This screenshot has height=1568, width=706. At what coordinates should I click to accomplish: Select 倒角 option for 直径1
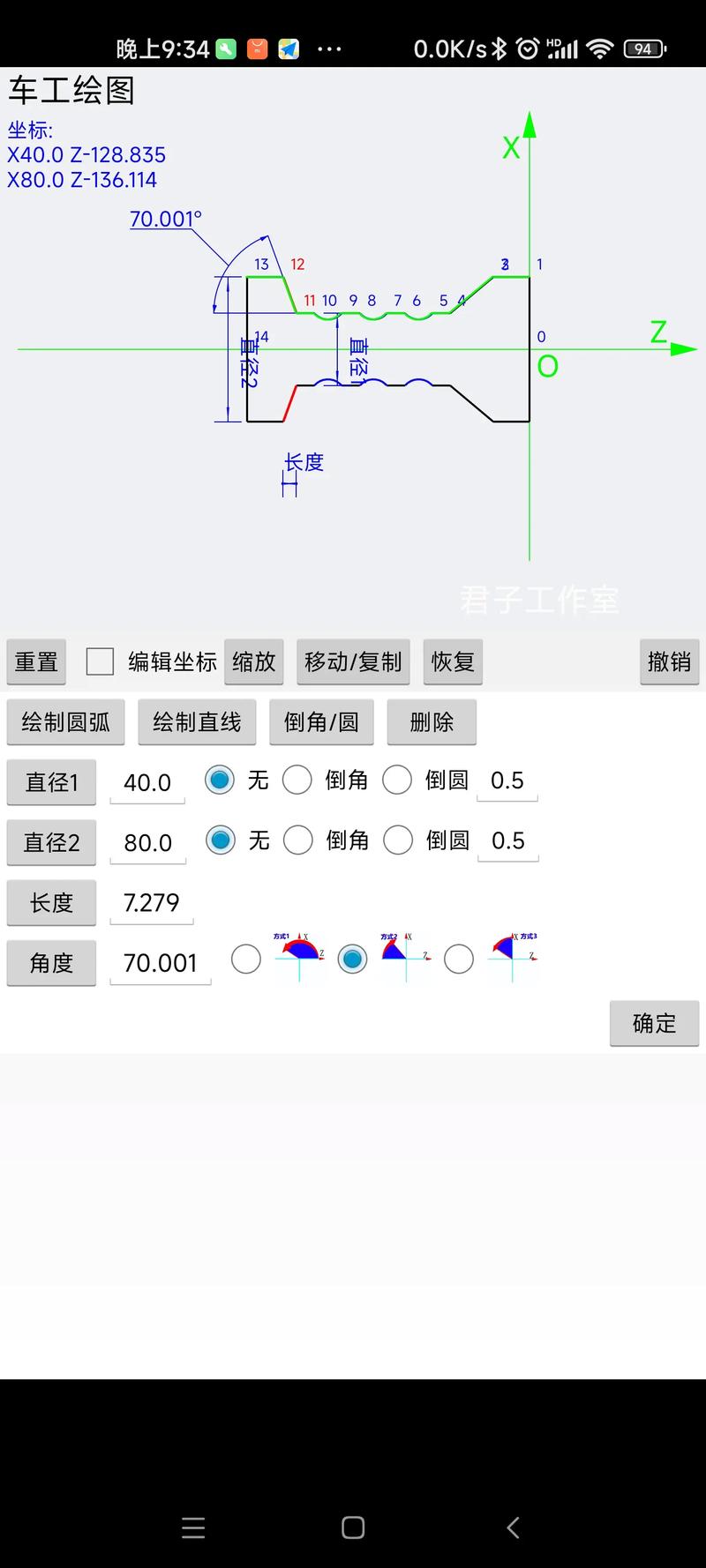pyautogui.click(x=297, y=780)
